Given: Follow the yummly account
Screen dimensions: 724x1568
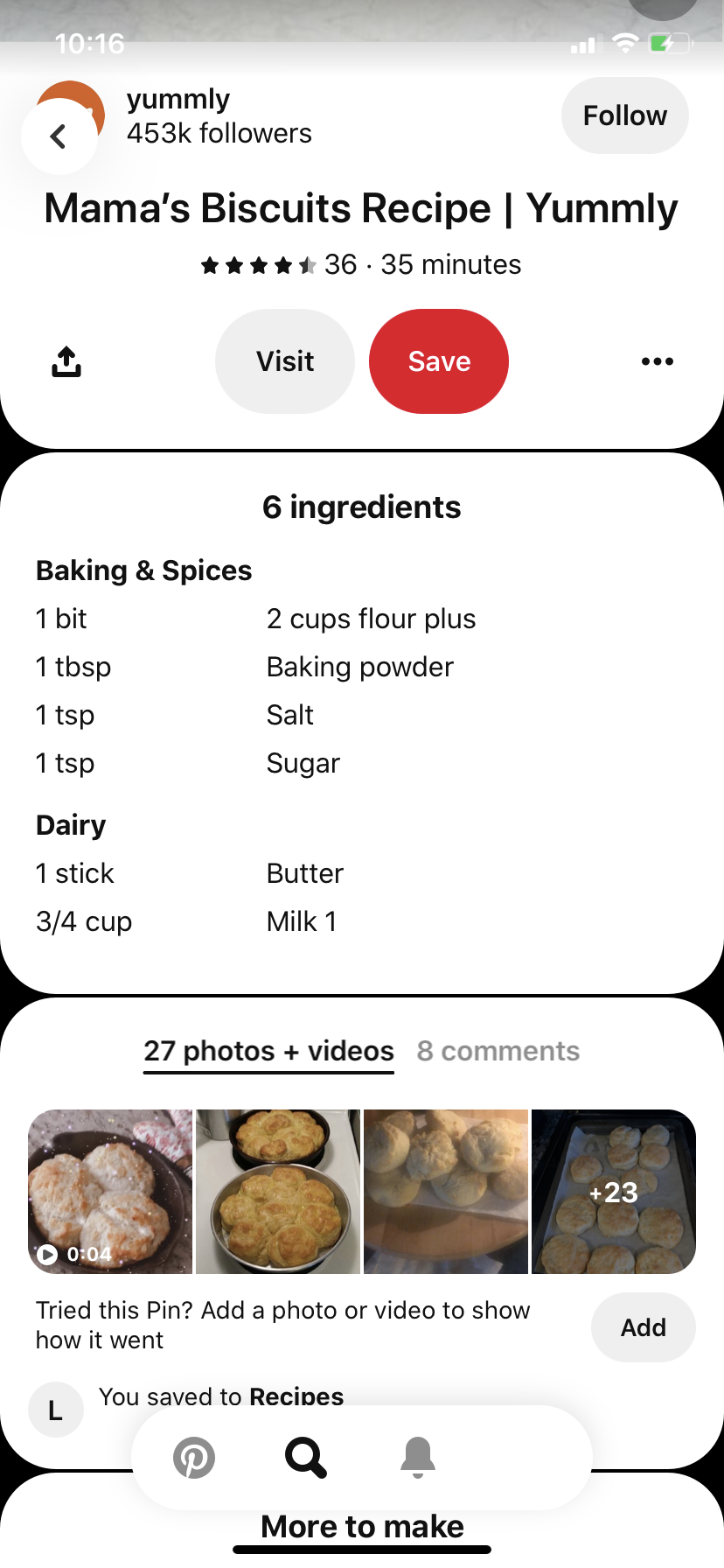Looking at the screenshot, I should 624,115.
